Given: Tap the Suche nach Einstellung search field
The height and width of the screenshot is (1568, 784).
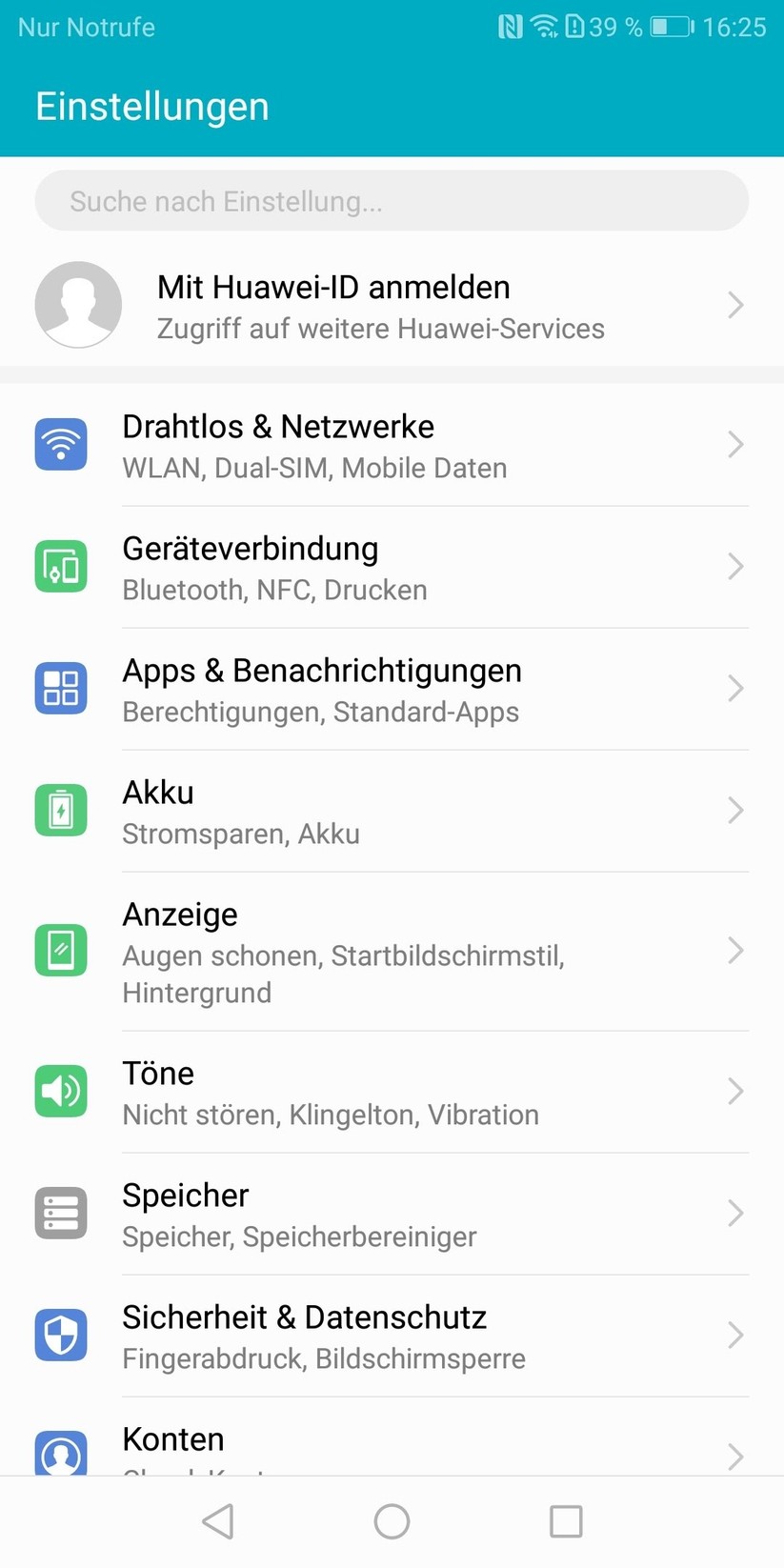Looking at the screenshot, I should [391, 201].
